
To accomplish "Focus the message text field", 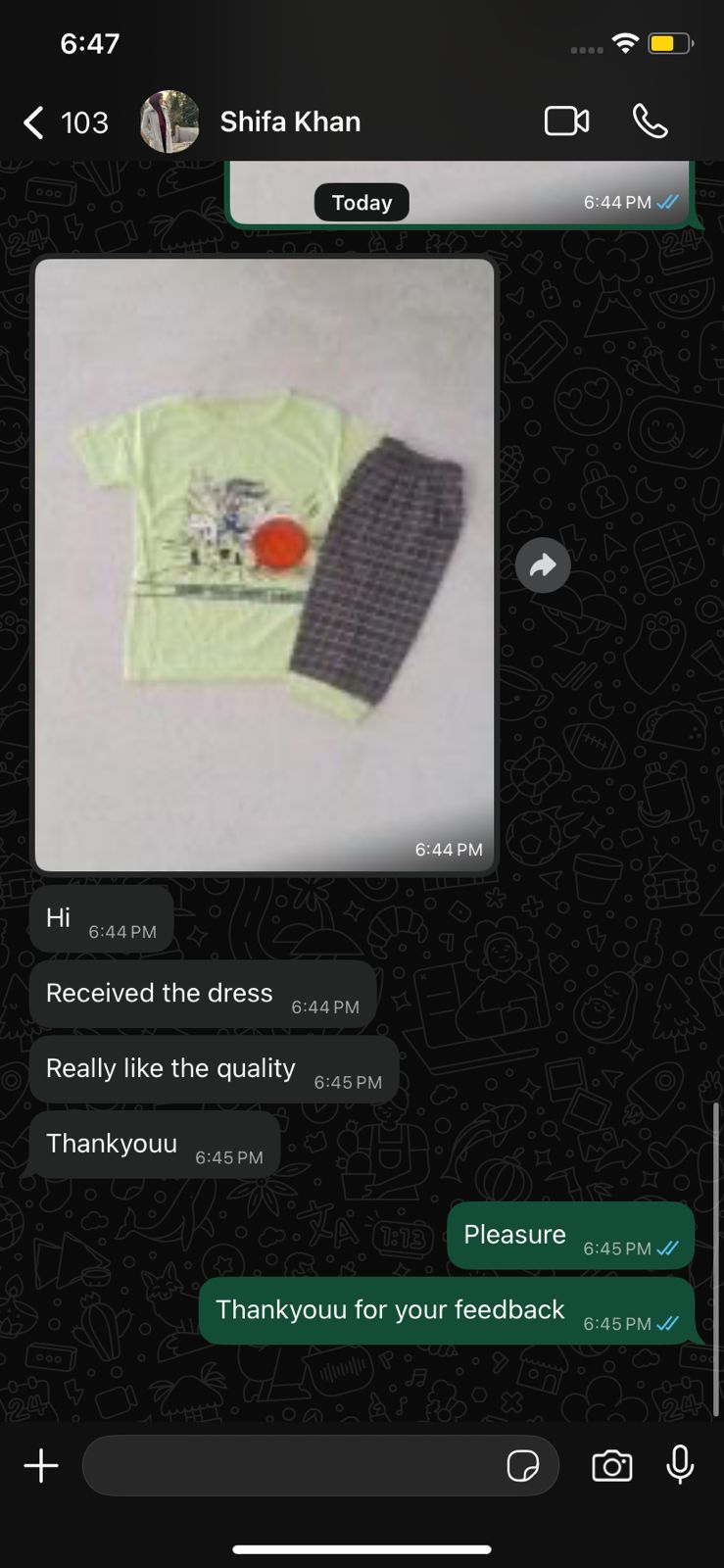I will click(289, 1466).
